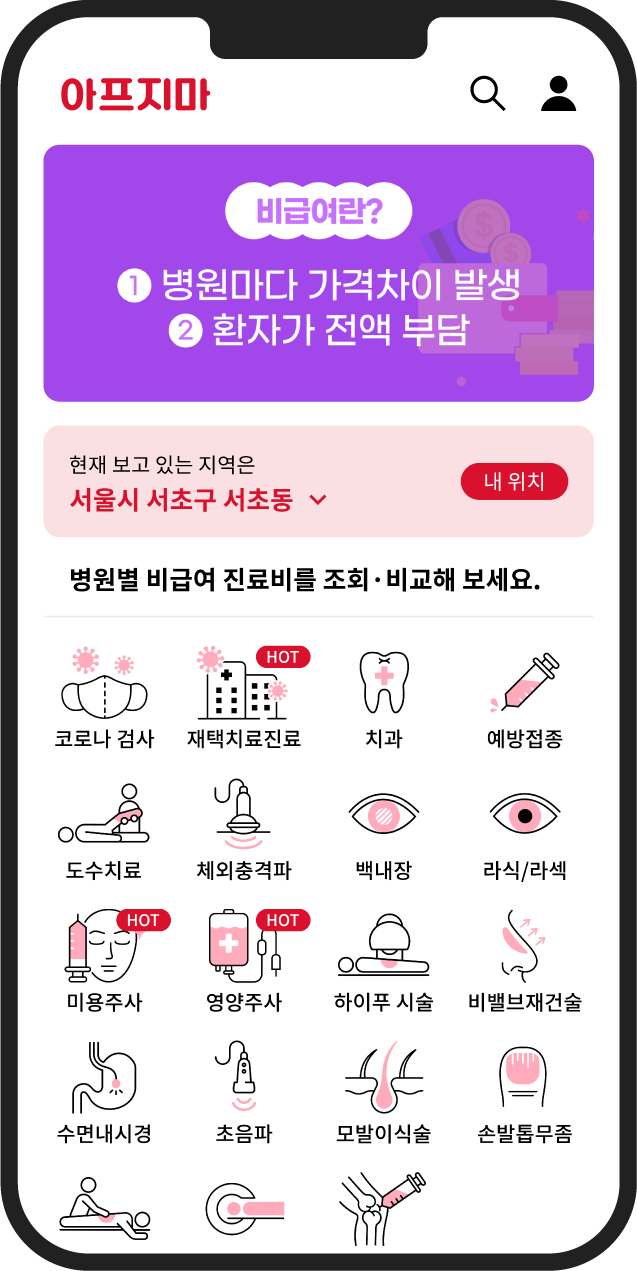Screen dimensions: 637x1271
Task: Expand the 서울시 서초구 서초동 region dropdown
Action: coord(318,500)
